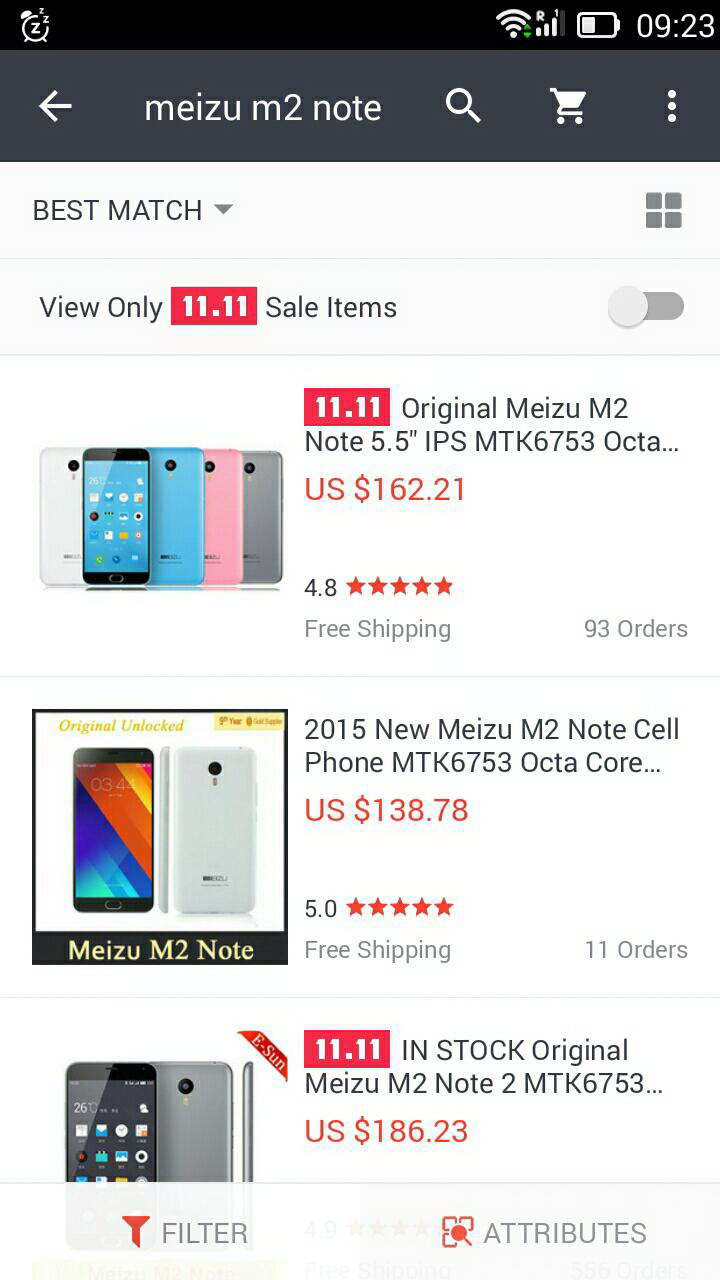Open the shopping cart
Viewport: 720px width, 1280px height.
pos(568,106)
